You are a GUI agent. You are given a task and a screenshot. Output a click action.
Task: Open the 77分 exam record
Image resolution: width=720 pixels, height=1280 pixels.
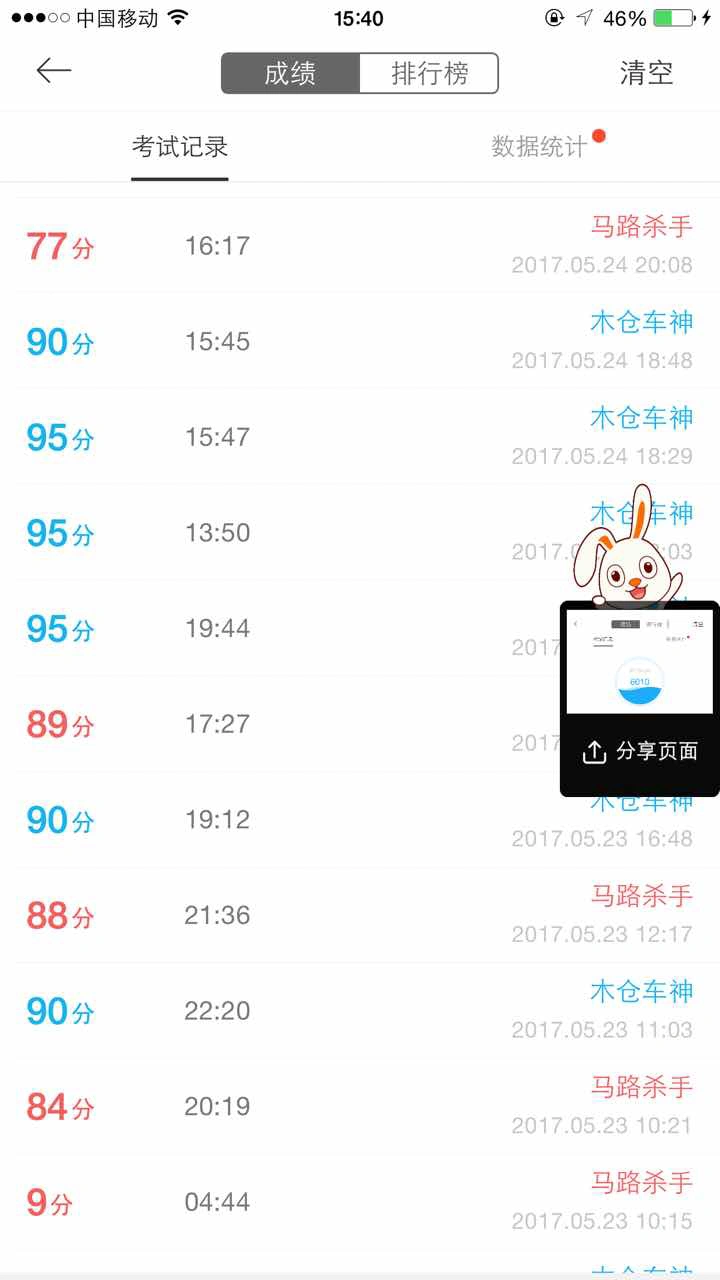360,245
